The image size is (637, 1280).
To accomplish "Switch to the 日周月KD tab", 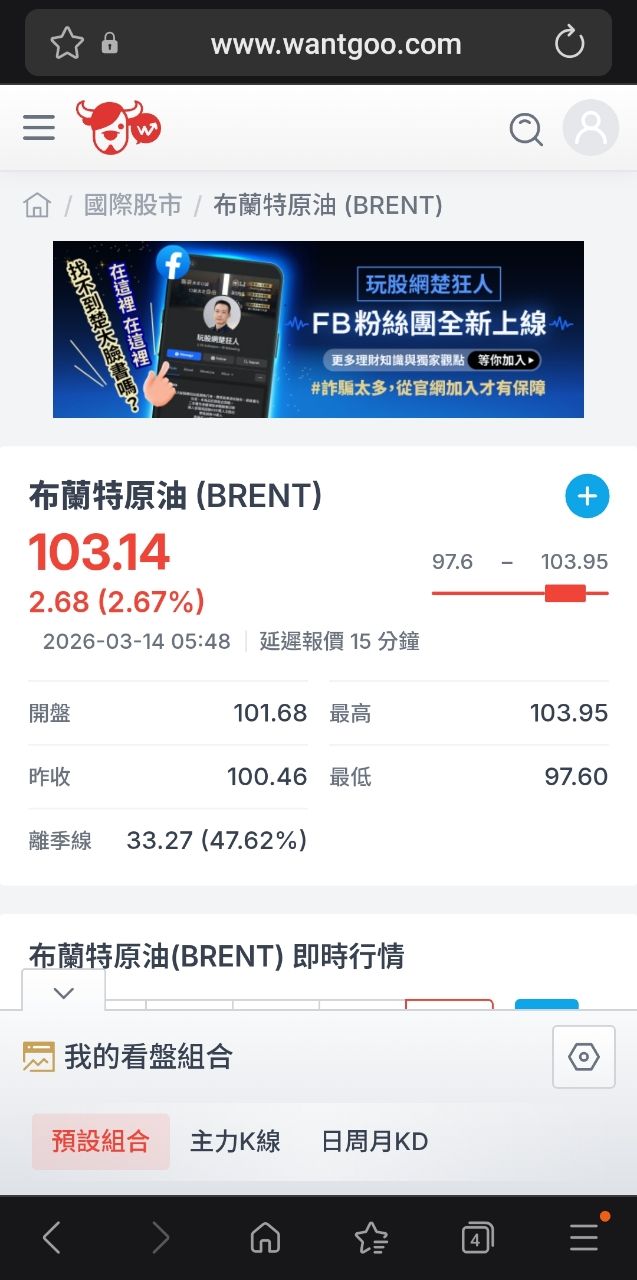I will [374, 1141].
